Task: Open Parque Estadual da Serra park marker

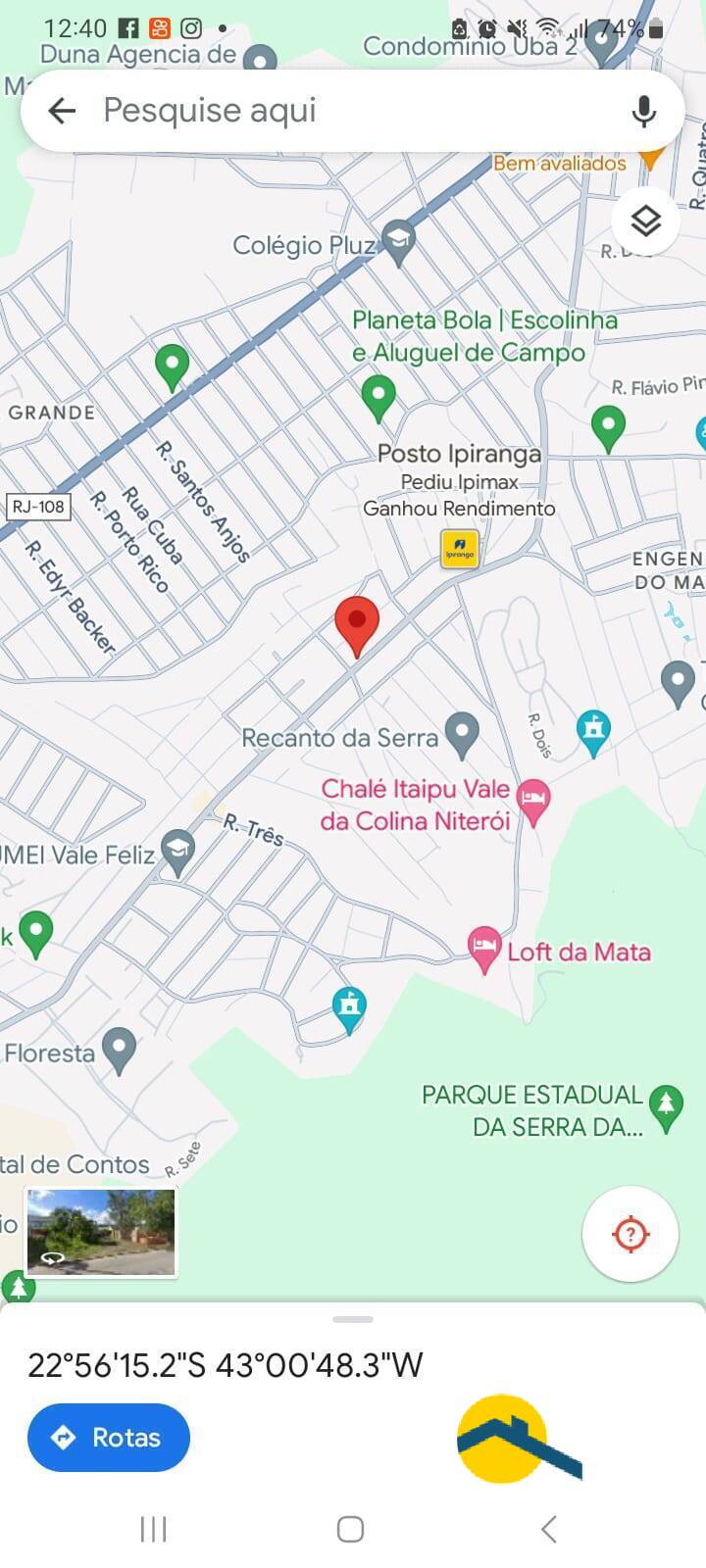Action: (667, 1109)
